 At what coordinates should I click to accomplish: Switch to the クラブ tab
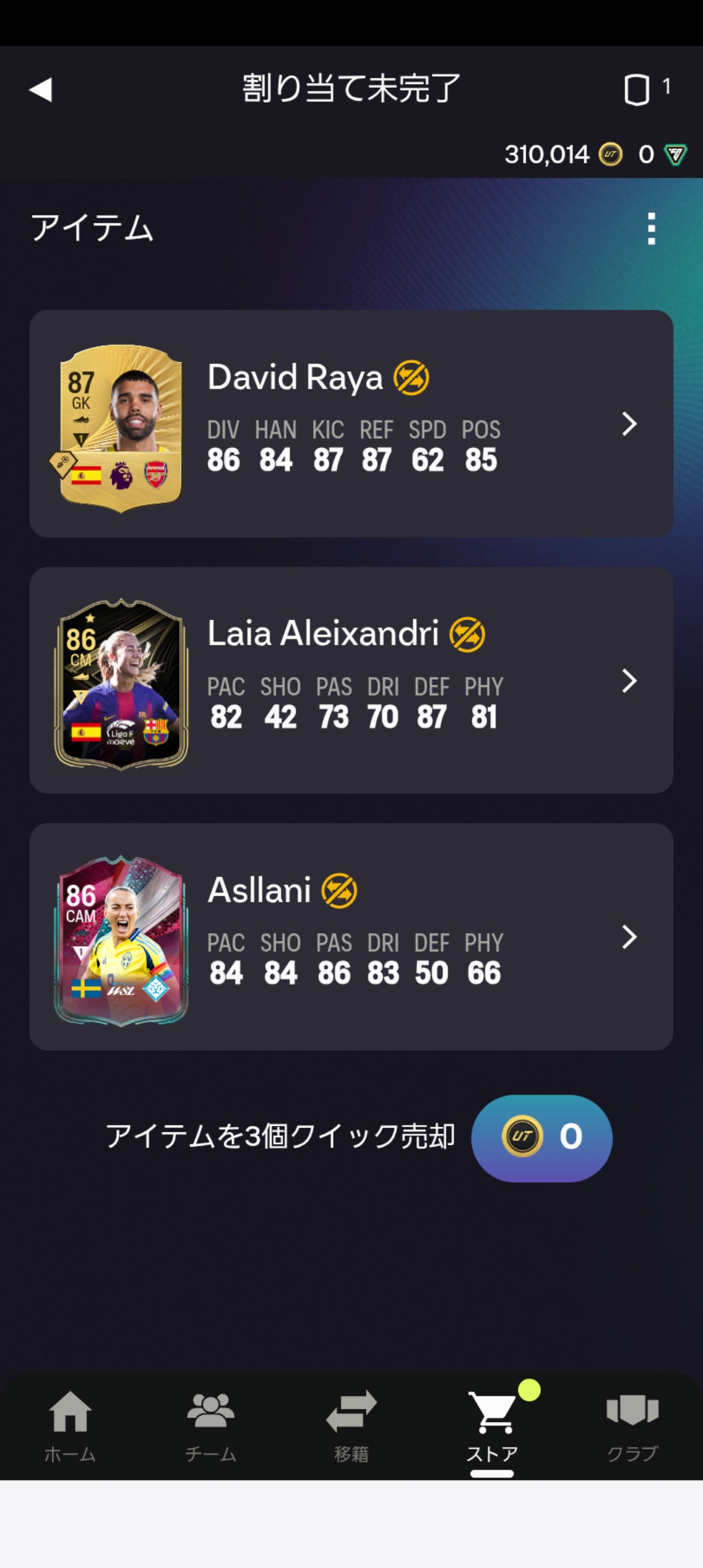pos(633,1426)
